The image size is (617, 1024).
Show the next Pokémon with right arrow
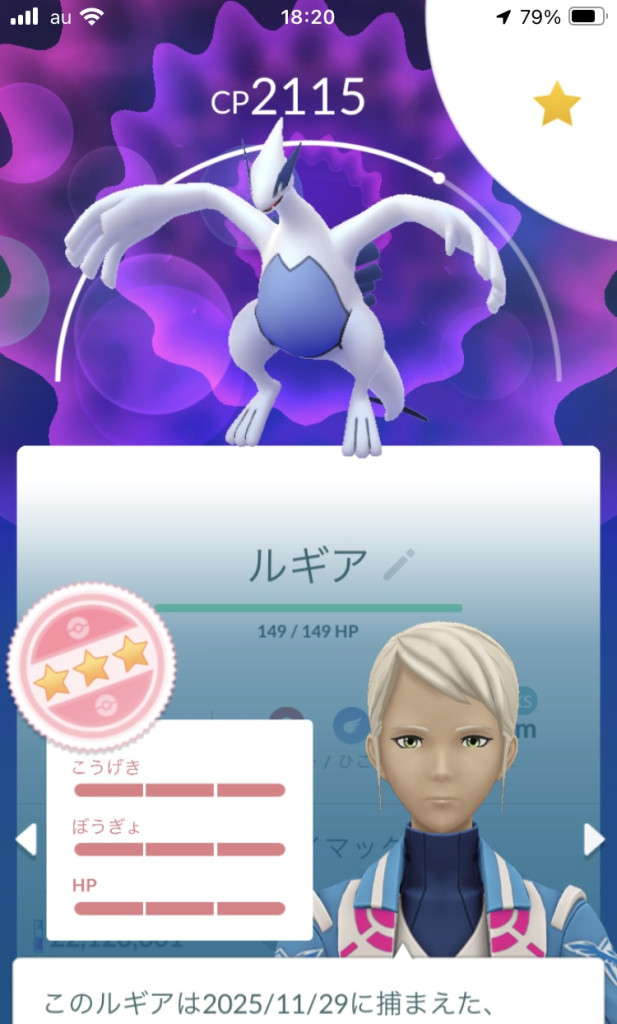(594, 840)
